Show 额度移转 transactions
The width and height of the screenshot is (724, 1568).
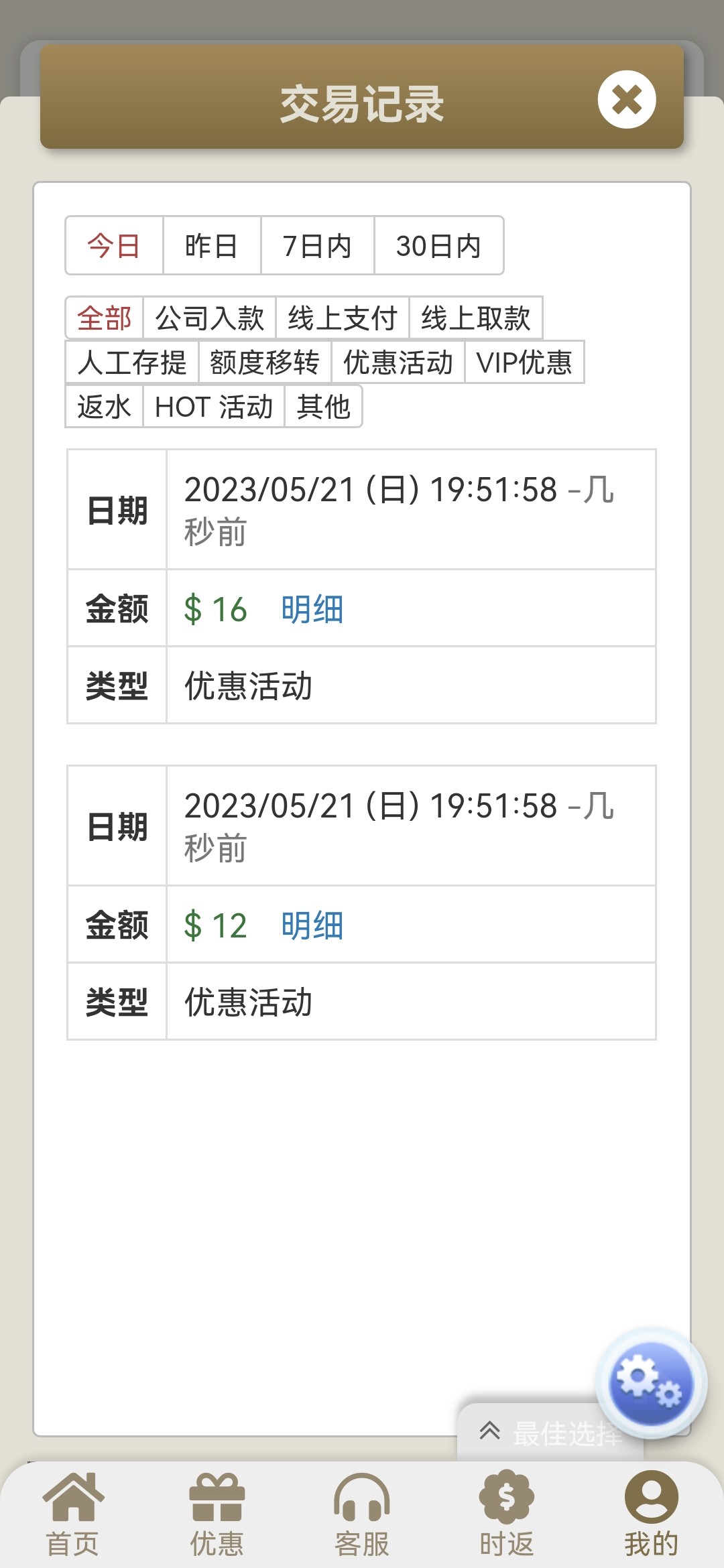point(264,362)
